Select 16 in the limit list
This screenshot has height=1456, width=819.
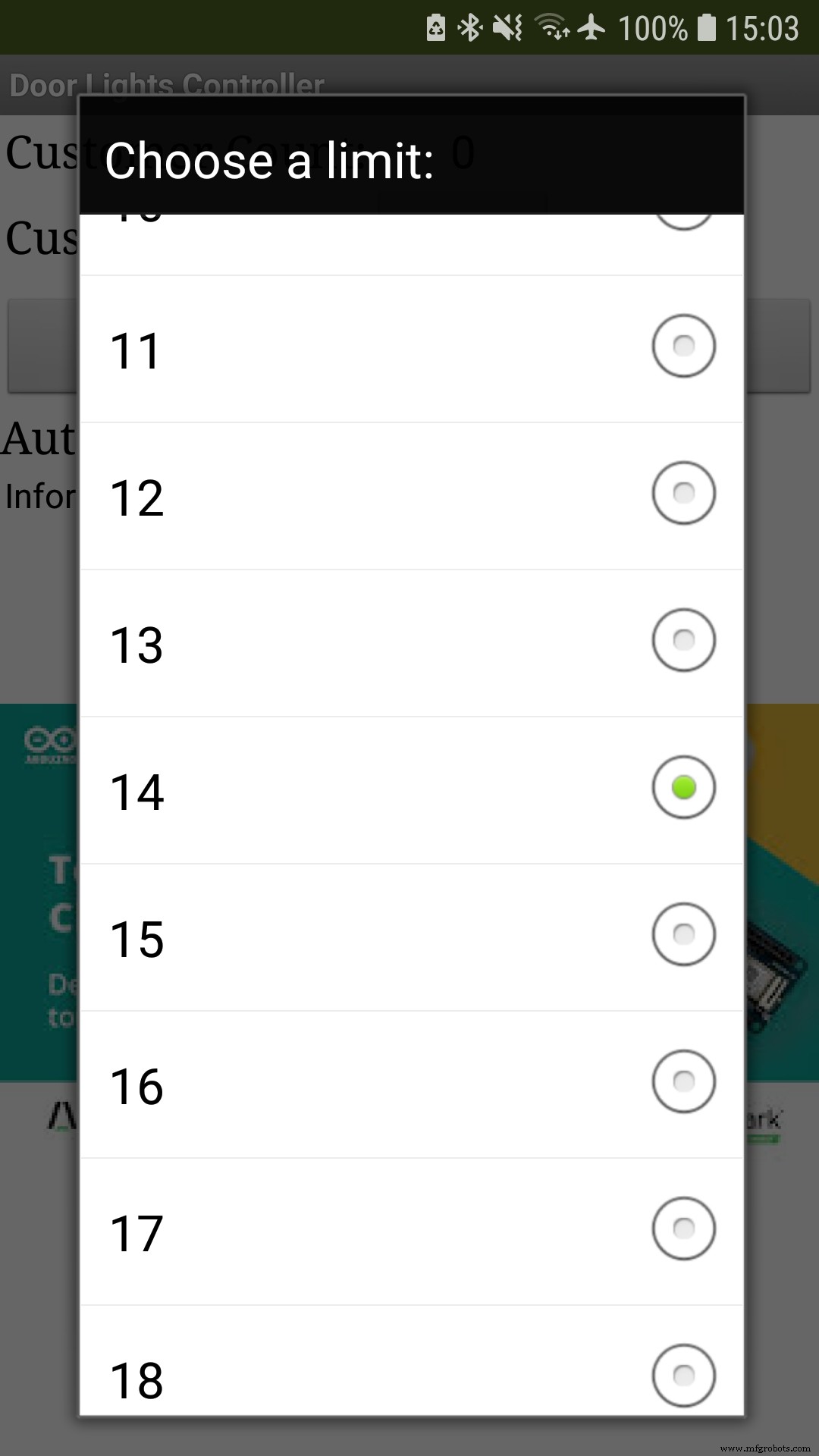[x=683, y=1081]
